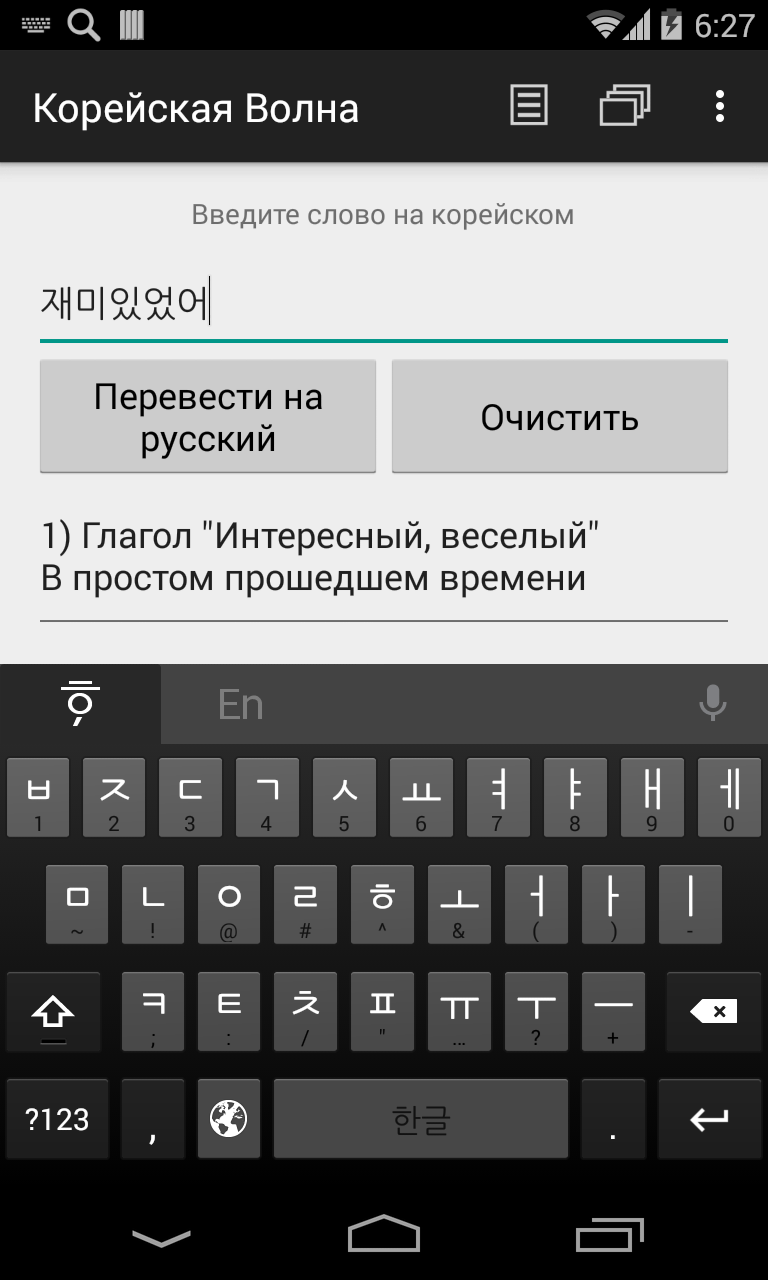Image resolution: width=768 pixels, height=1280 pixels.
Task: Tap the Korean word input field
Action: pos(384,303)
